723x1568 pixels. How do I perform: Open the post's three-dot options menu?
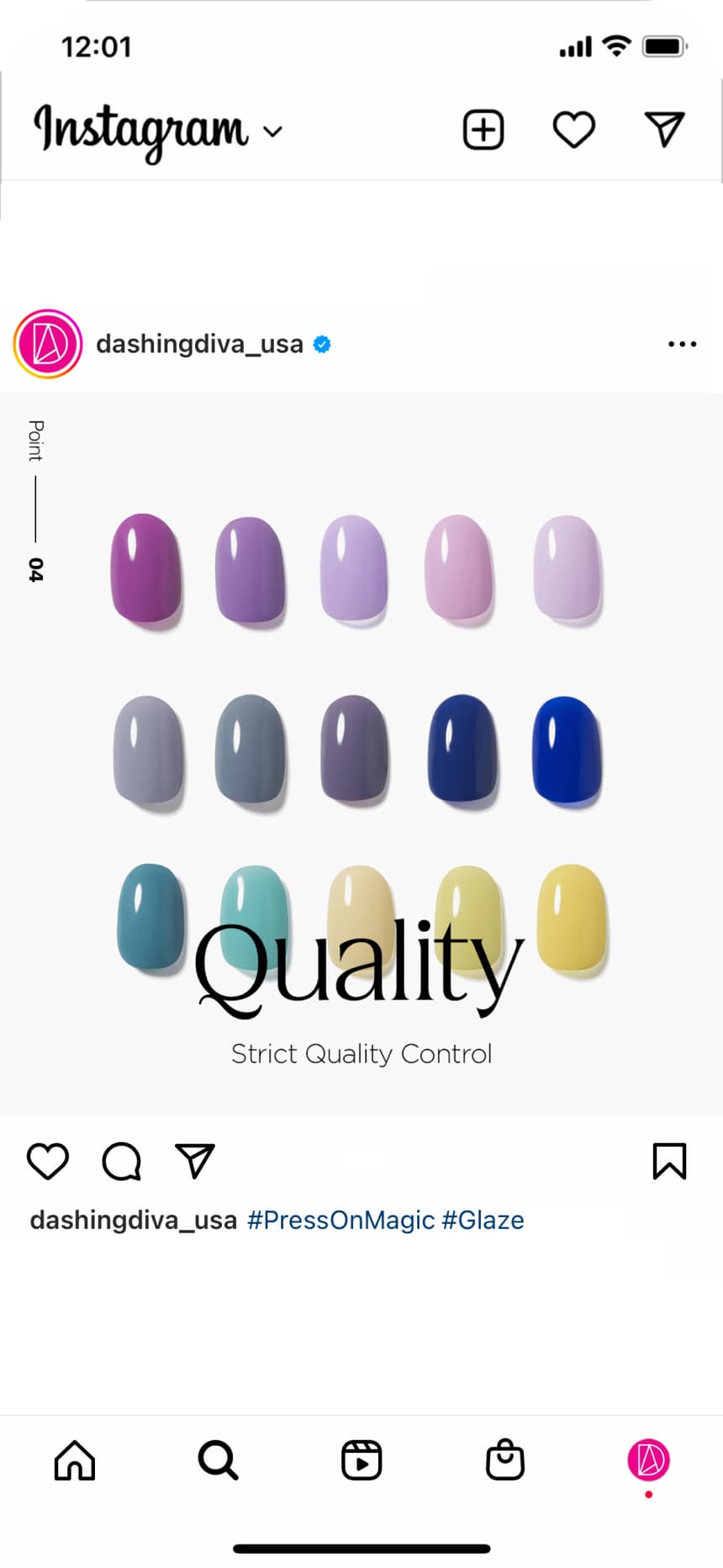point(682,344)
